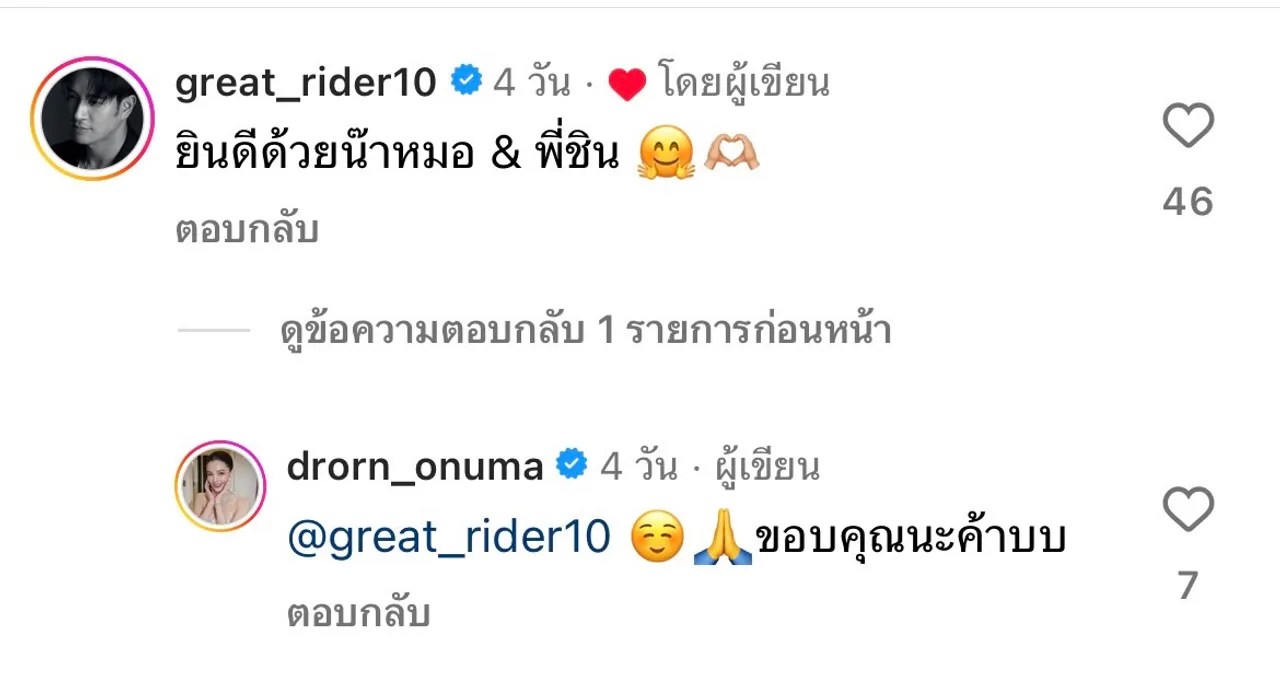Like the reply by drorn_onuma

(x=1188, y=511)
